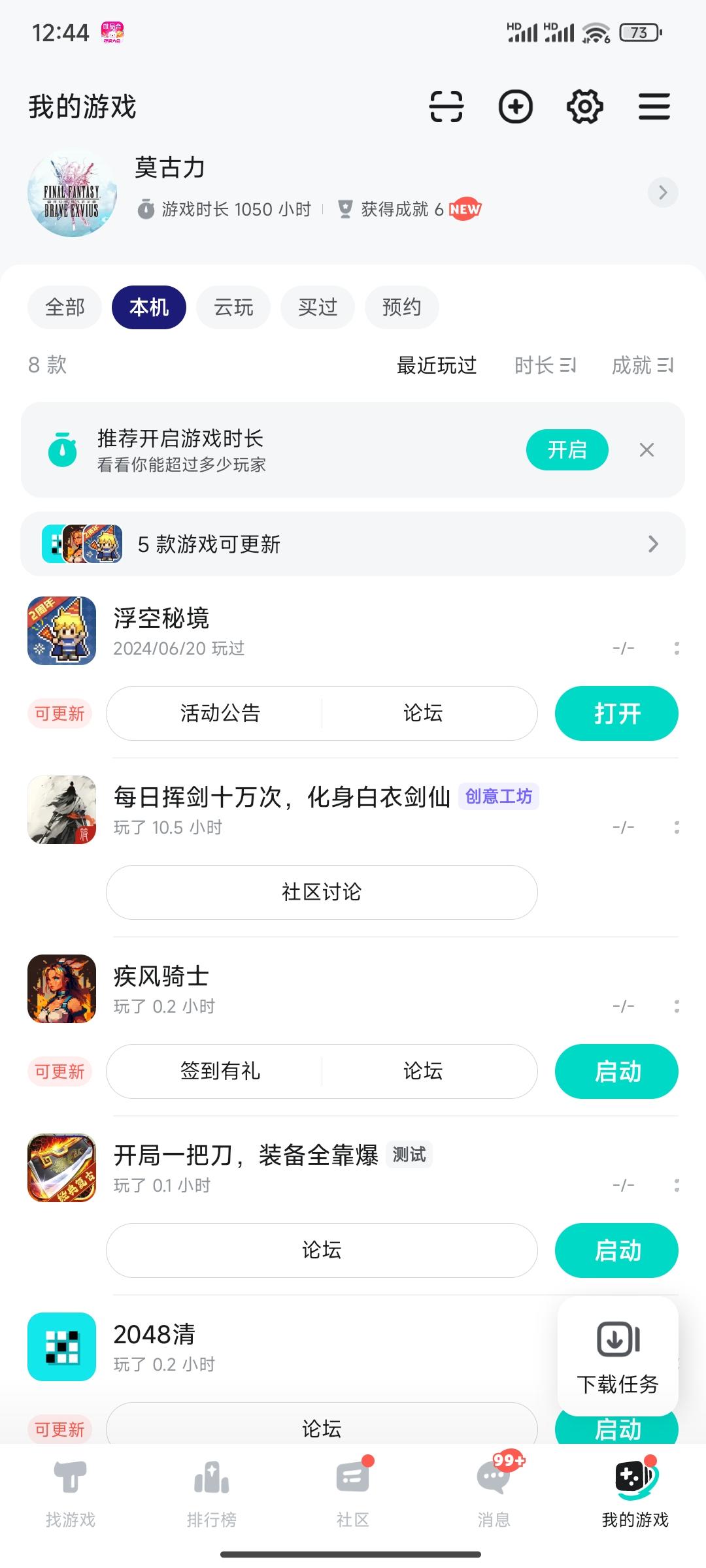
Task: Switch to the 全部 filter chip
Action: (x=65, y=307)
